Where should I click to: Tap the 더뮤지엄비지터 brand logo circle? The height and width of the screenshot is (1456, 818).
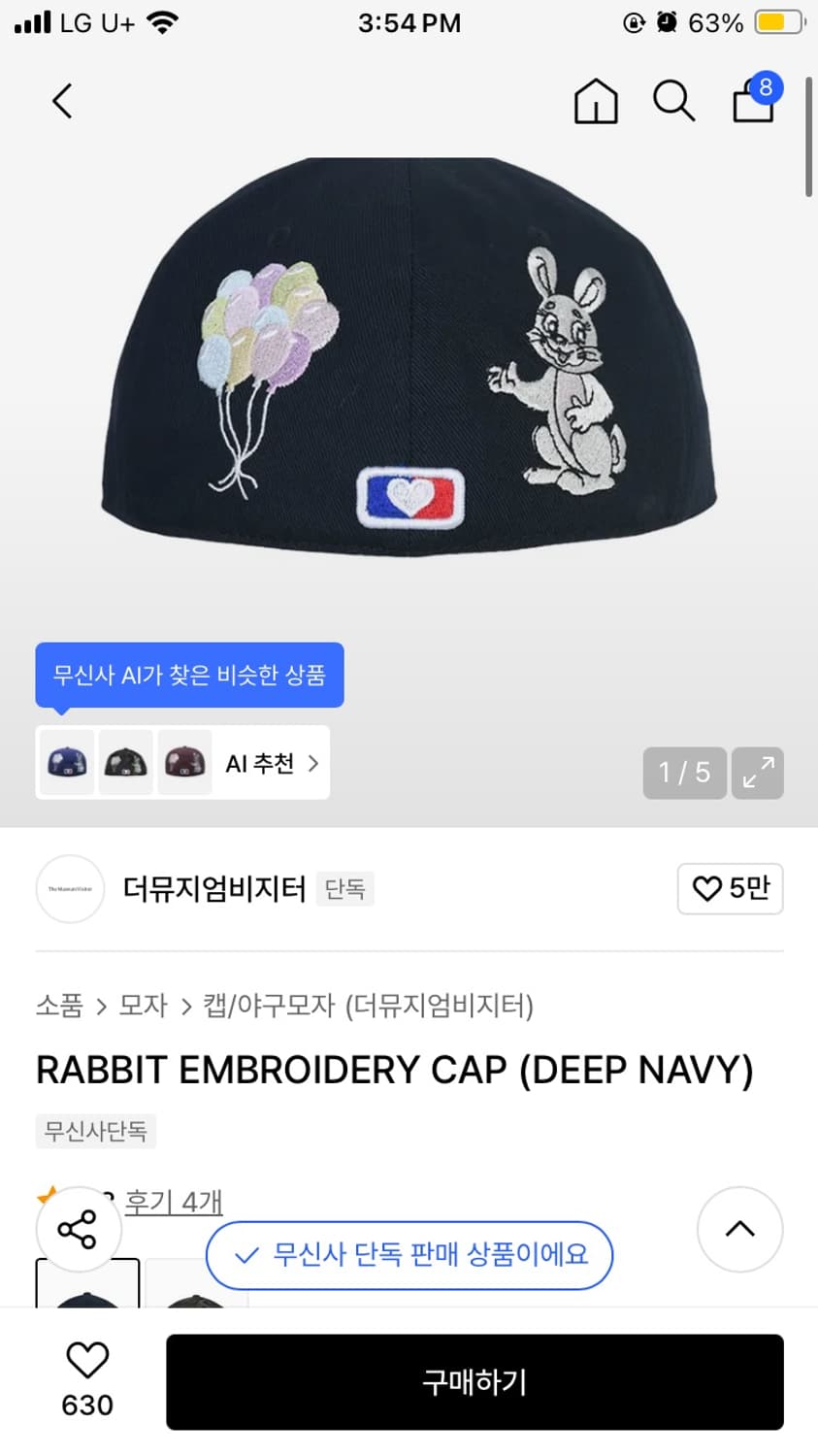[x=69, y=888]
